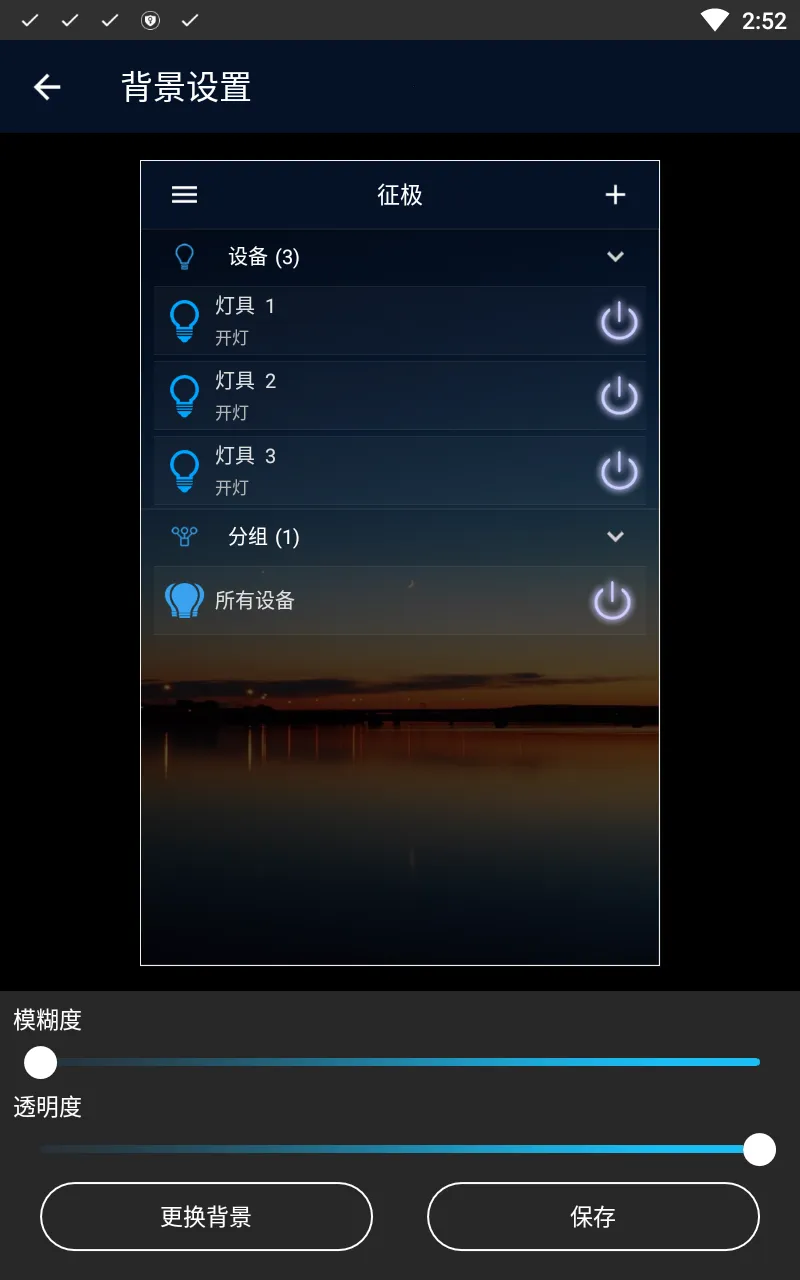Toggle the 所有设备 group power switch

click(x=611, y=601)
